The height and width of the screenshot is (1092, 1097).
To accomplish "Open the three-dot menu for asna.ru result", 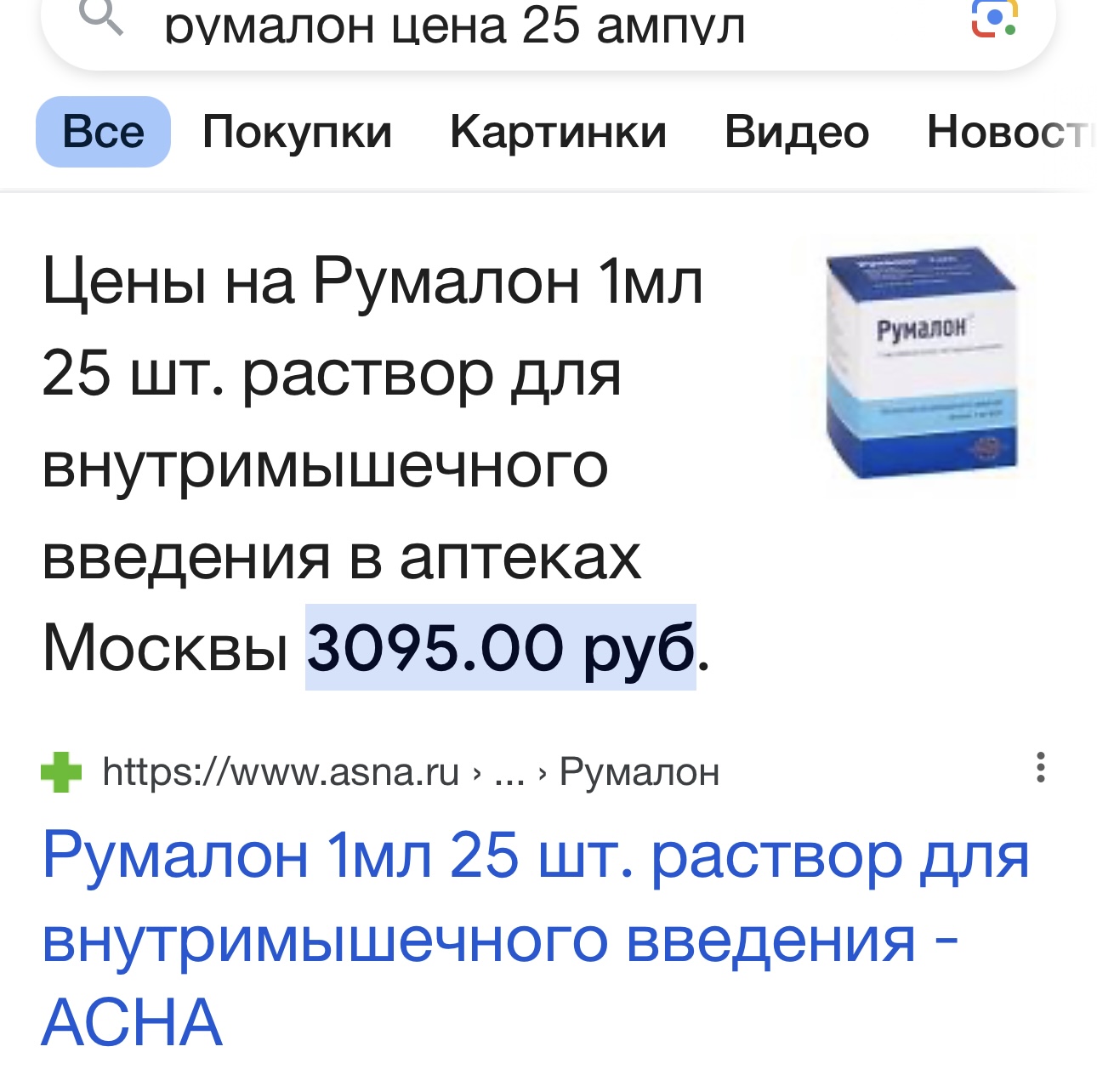I will 1040,767.
